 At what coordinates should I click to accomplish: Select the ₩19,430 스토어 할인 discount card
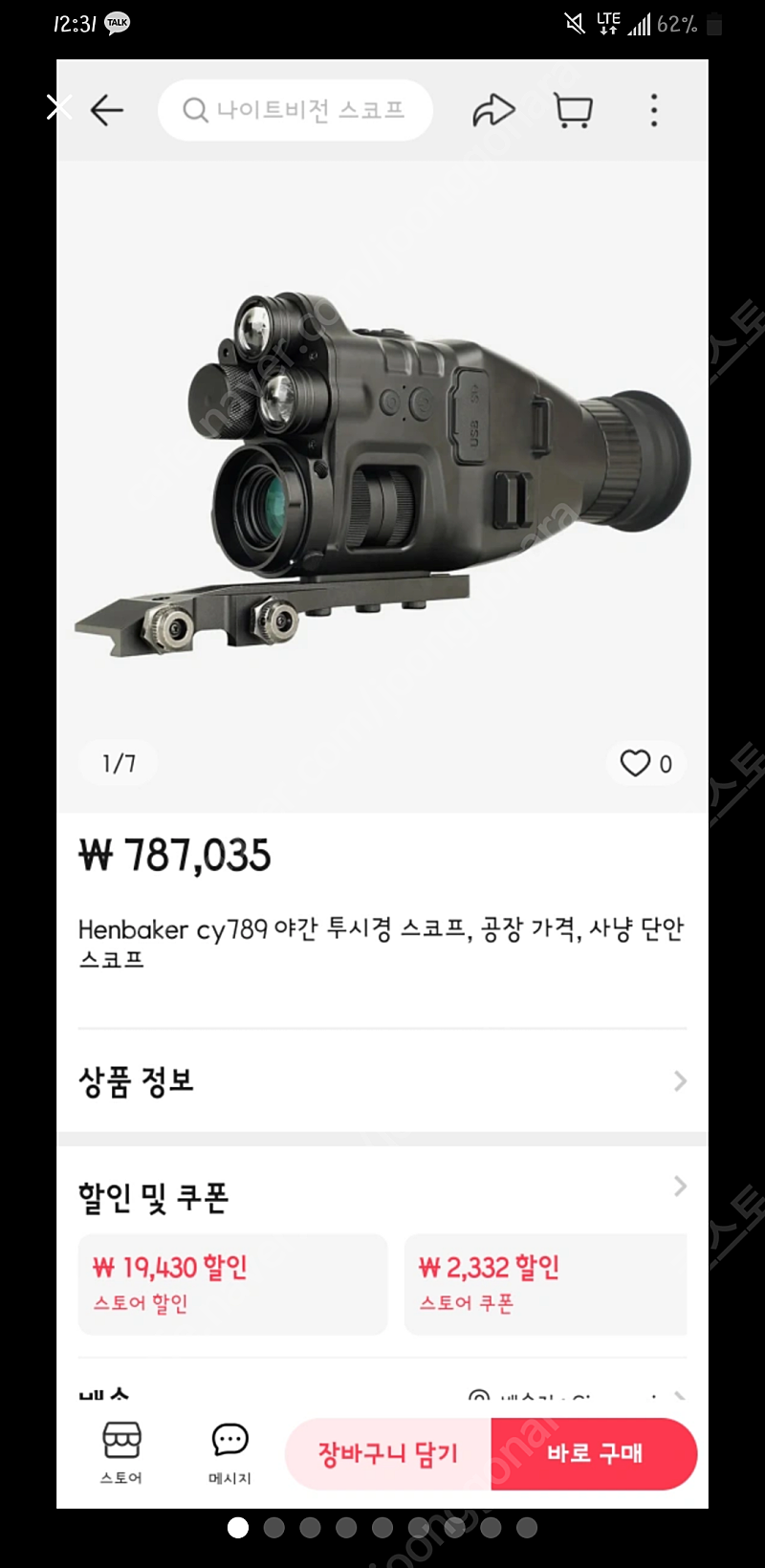pos(232,1284)
